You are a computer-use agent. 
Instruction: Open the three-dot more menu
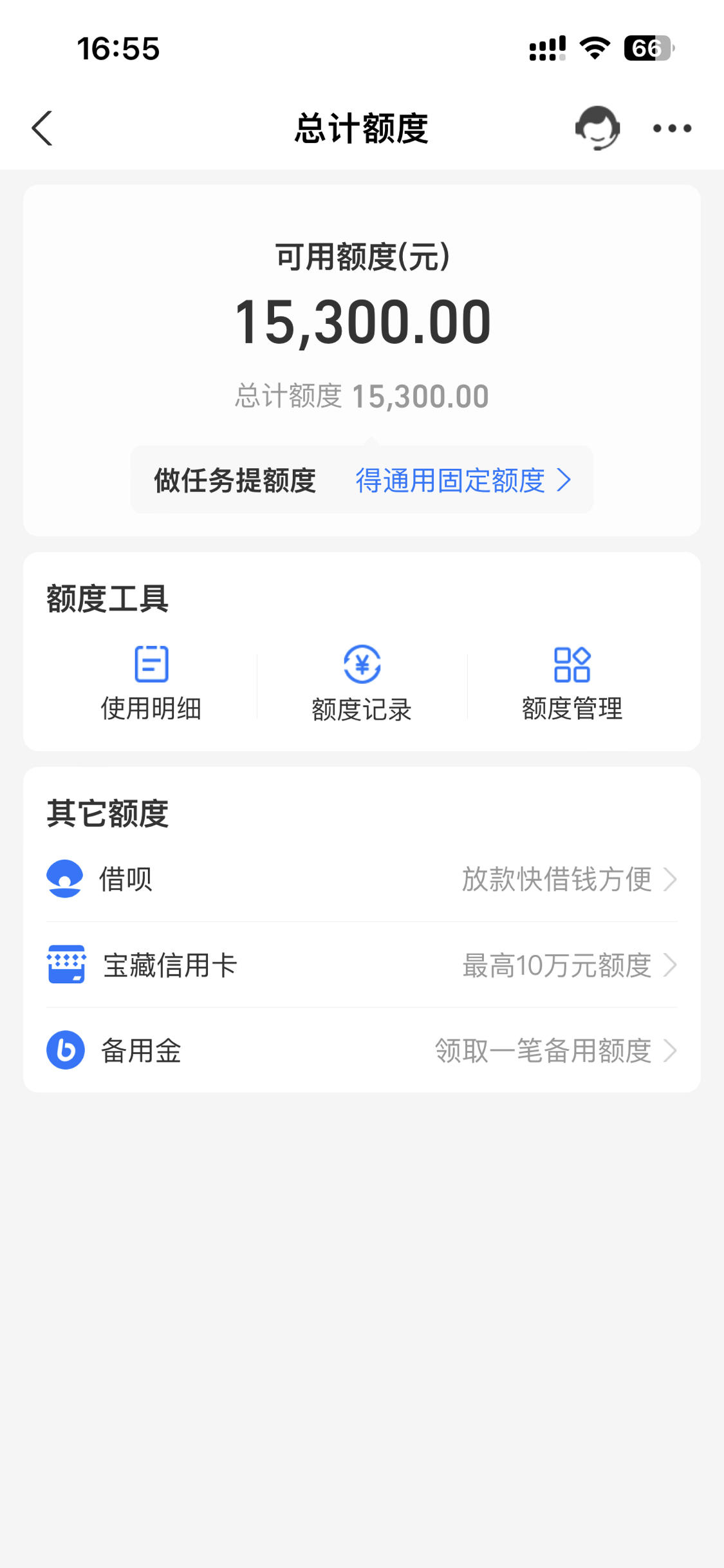tap(672, 128)
